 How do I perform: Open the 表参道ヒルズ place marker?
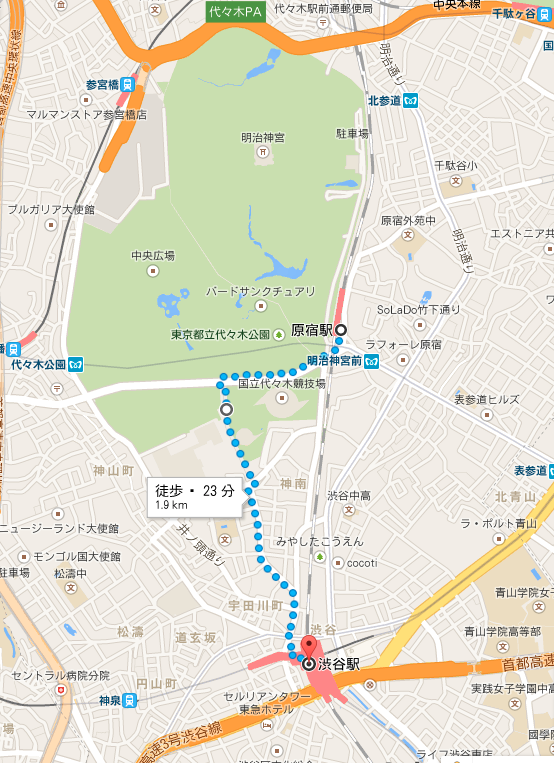pyautogui.click(x=486, y=415)
